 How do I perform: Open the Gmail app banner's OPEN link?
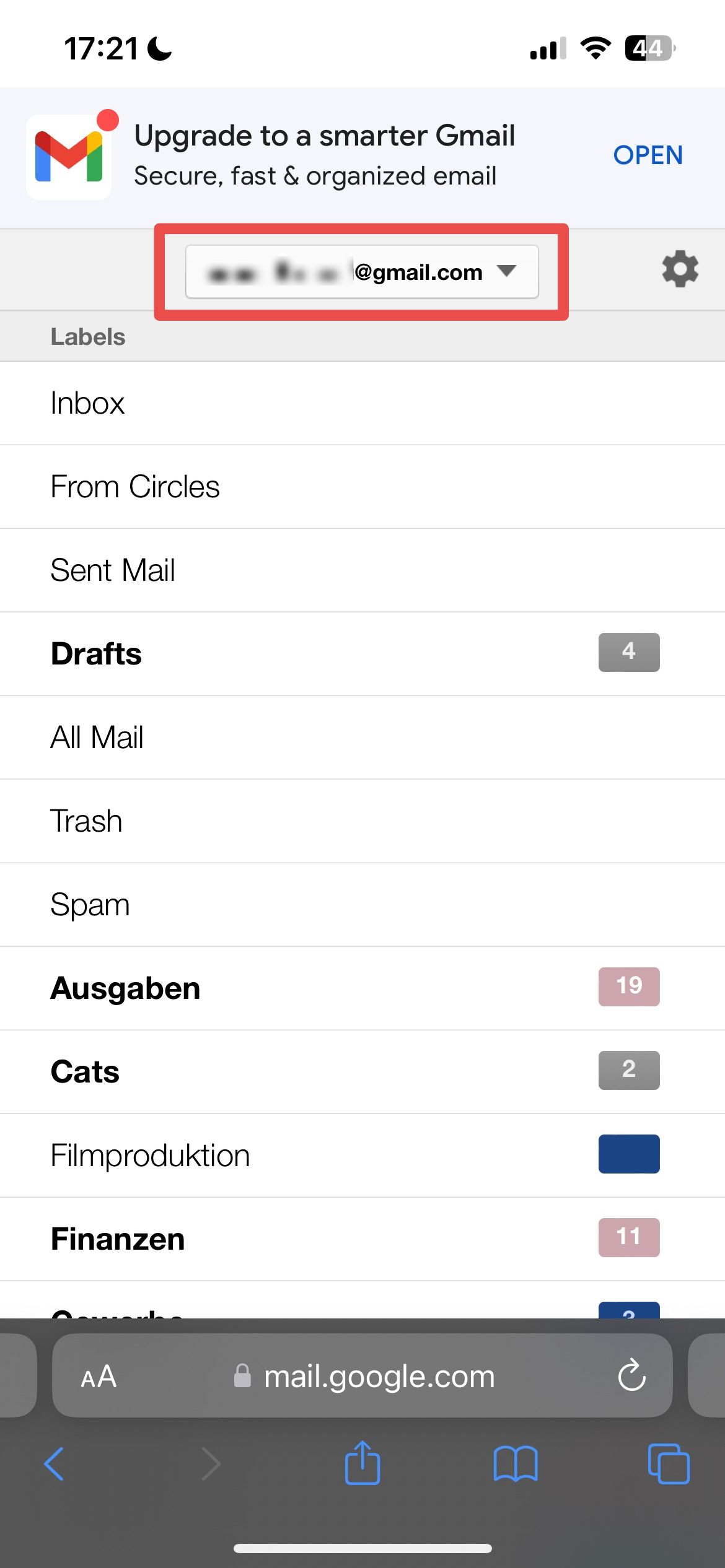click(648, 155)
